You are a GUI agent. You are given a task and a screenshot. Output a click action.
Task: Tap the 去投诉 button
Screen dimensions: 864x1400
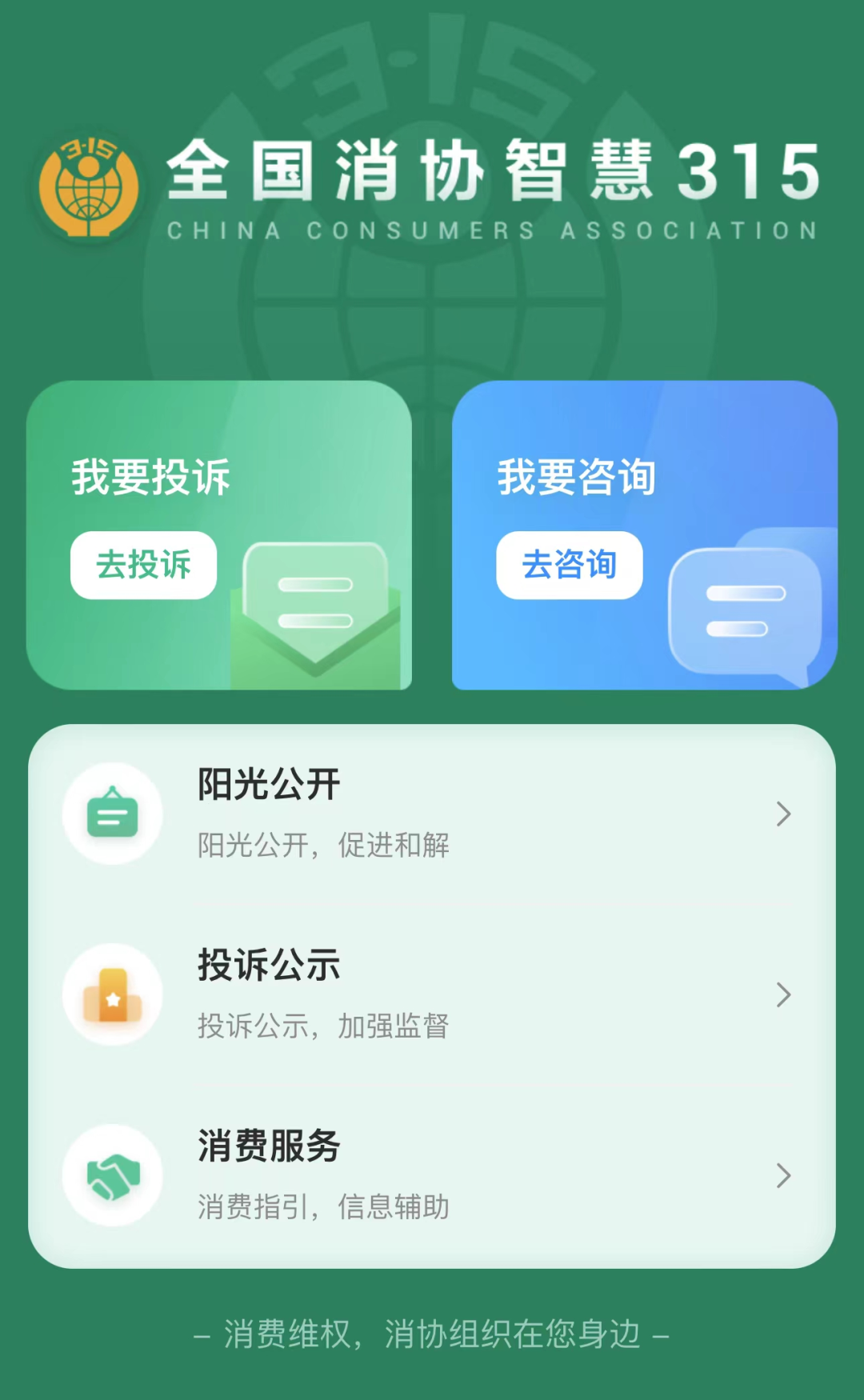click(x=143, y=565)
